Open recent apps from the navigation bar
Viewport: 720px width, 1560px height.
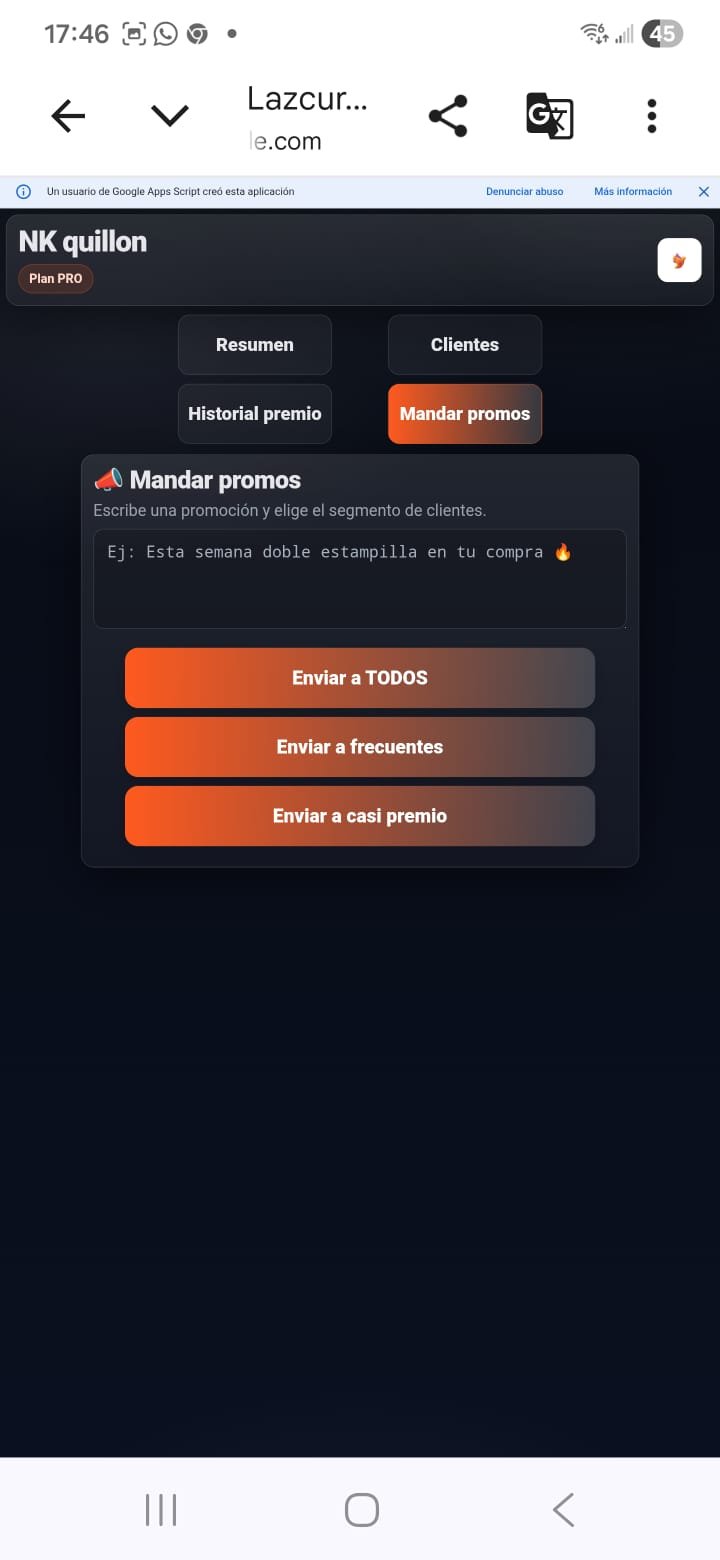(x=160, y=1510)
